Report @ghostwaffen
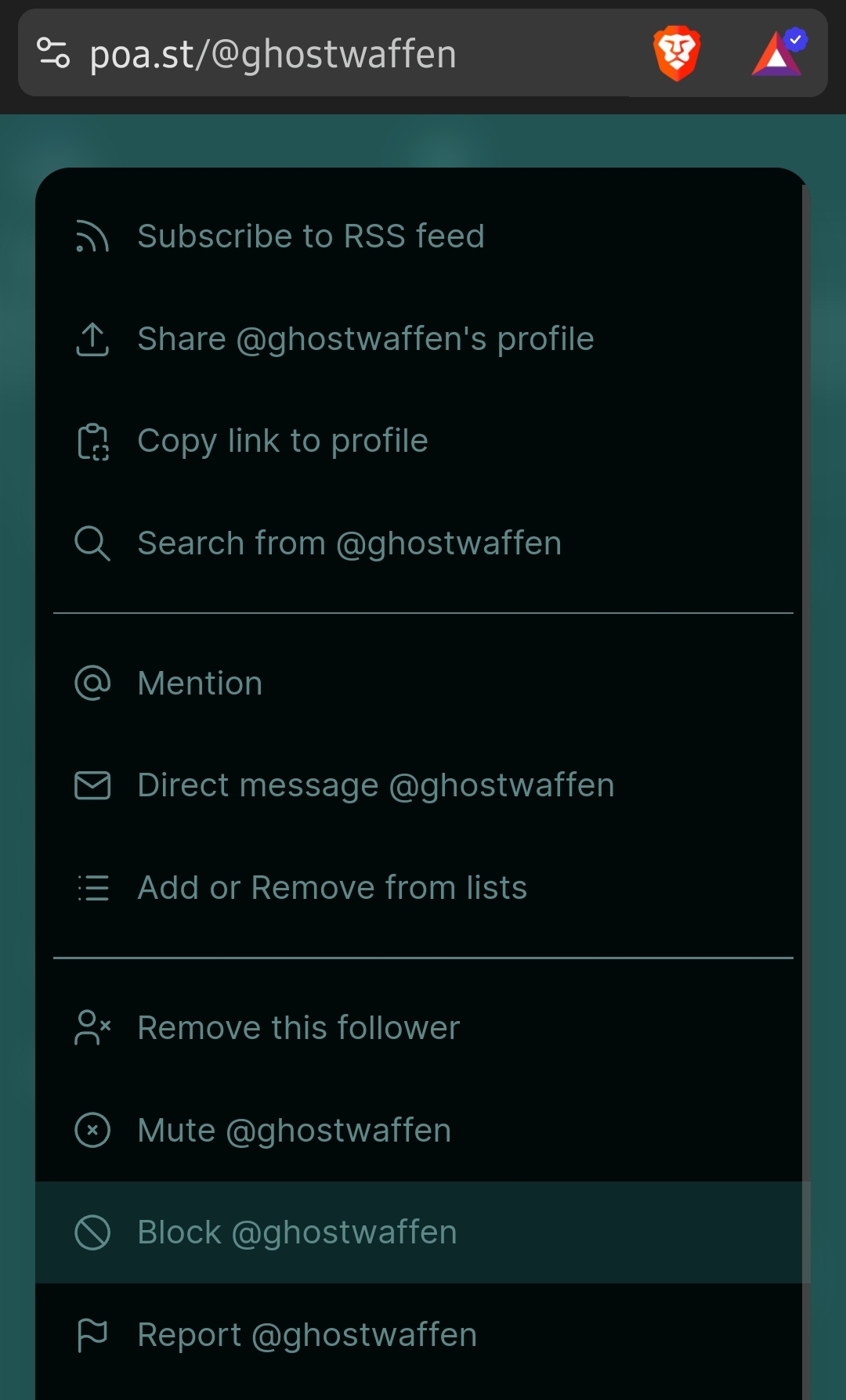Image resolution: width=846 pixels, height=1400 pixels. [x=307, y=1335]
